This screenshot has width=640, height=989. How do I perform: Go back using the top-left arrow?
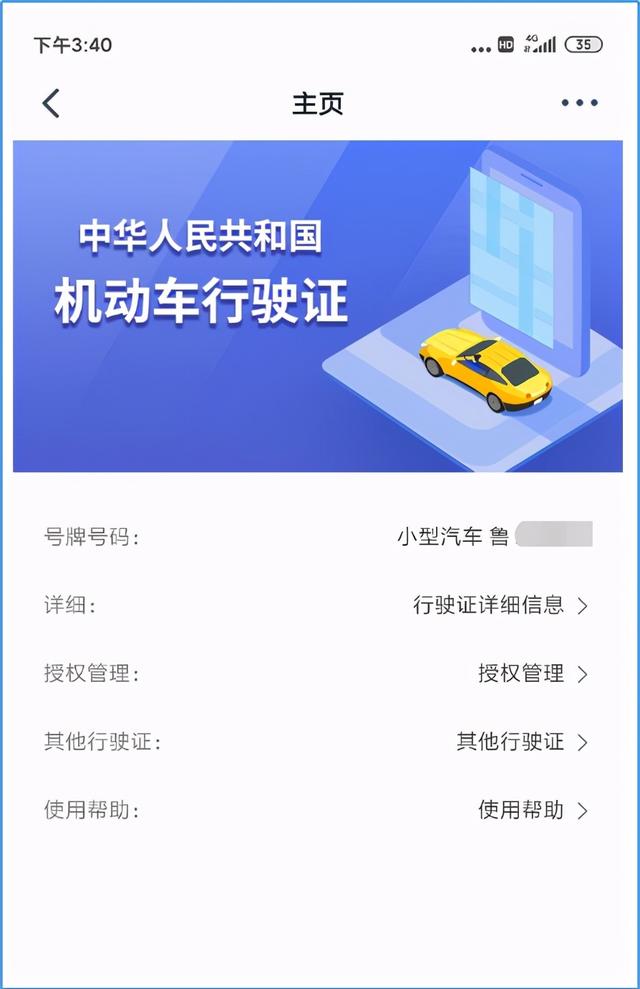coord(51,103)
